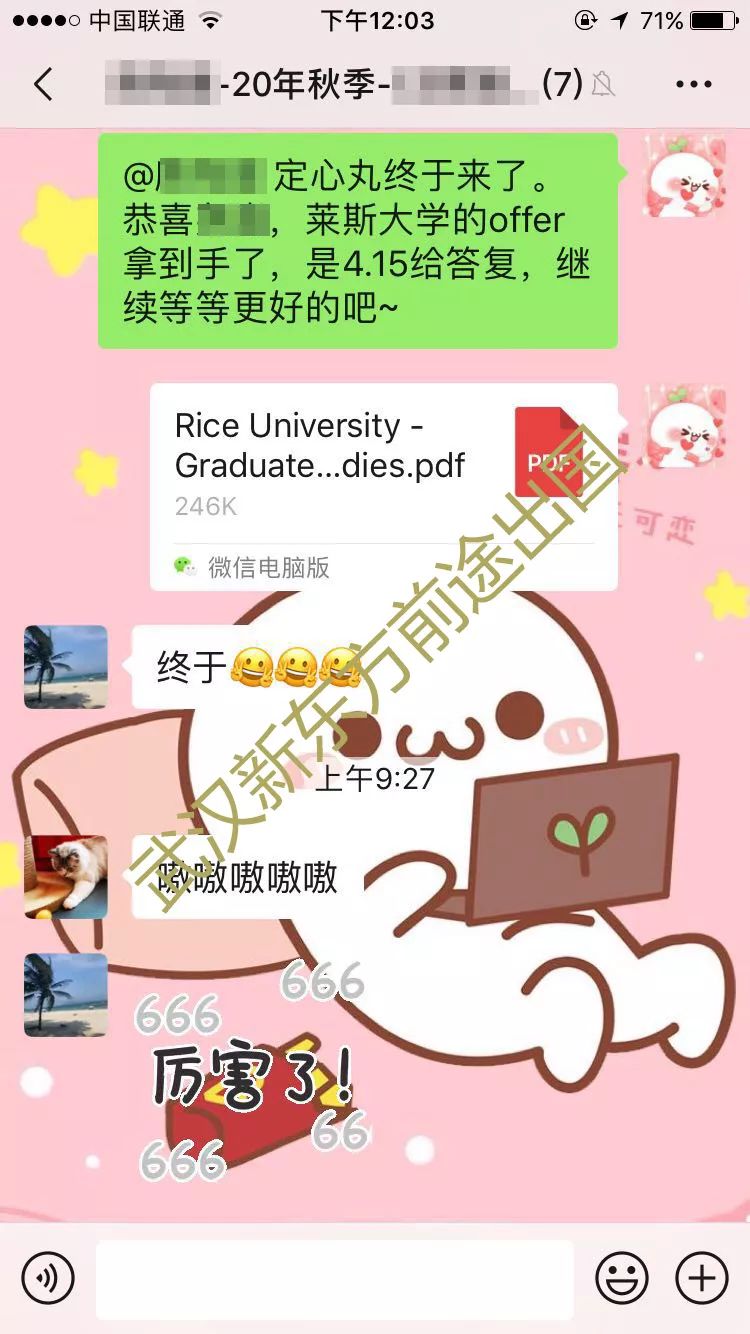
Task: Open the emoji sticker panel
Action: coord(622,1277)
